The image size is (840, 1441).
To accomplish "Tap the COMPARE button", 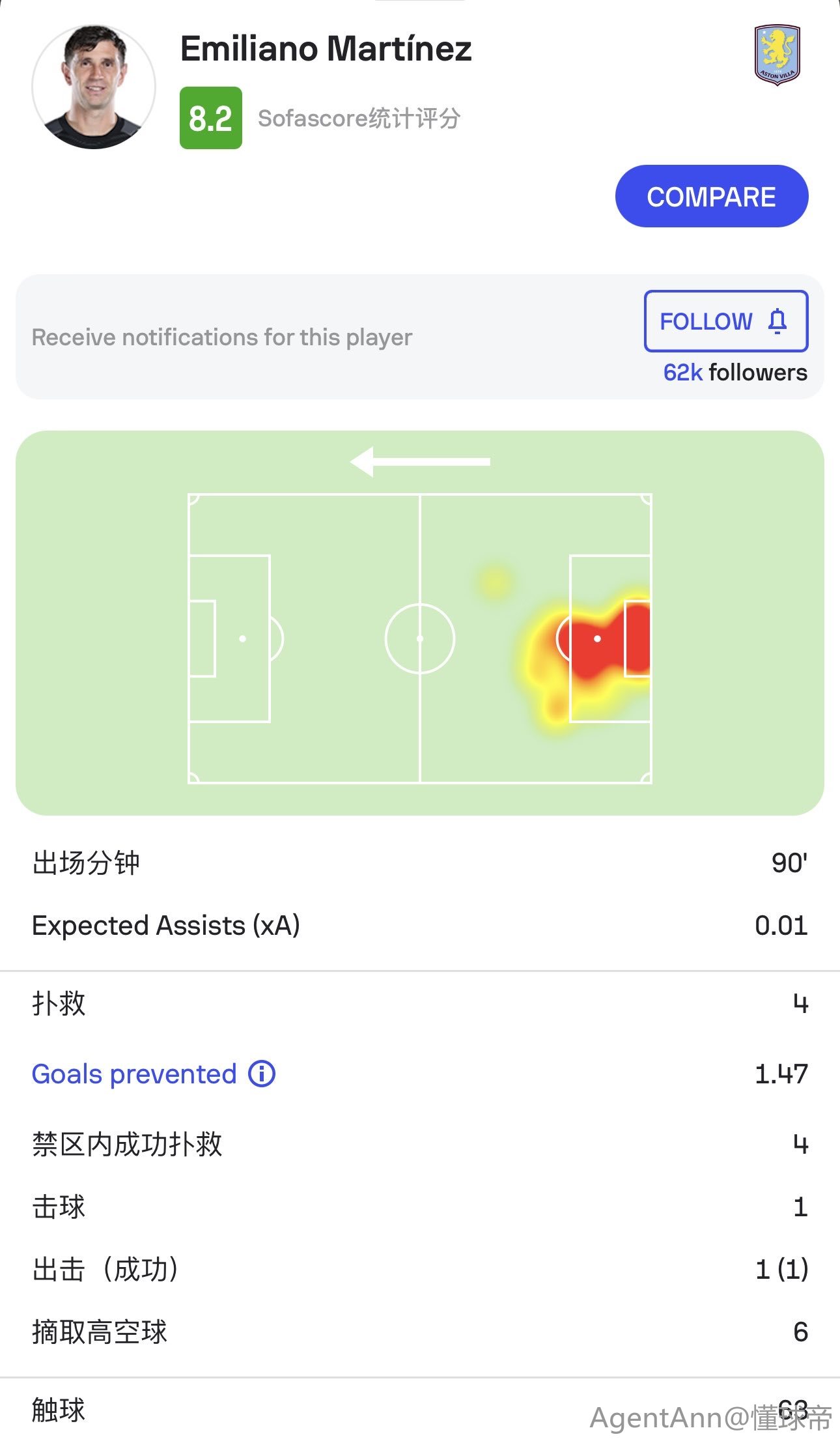I will pos(711,196).
